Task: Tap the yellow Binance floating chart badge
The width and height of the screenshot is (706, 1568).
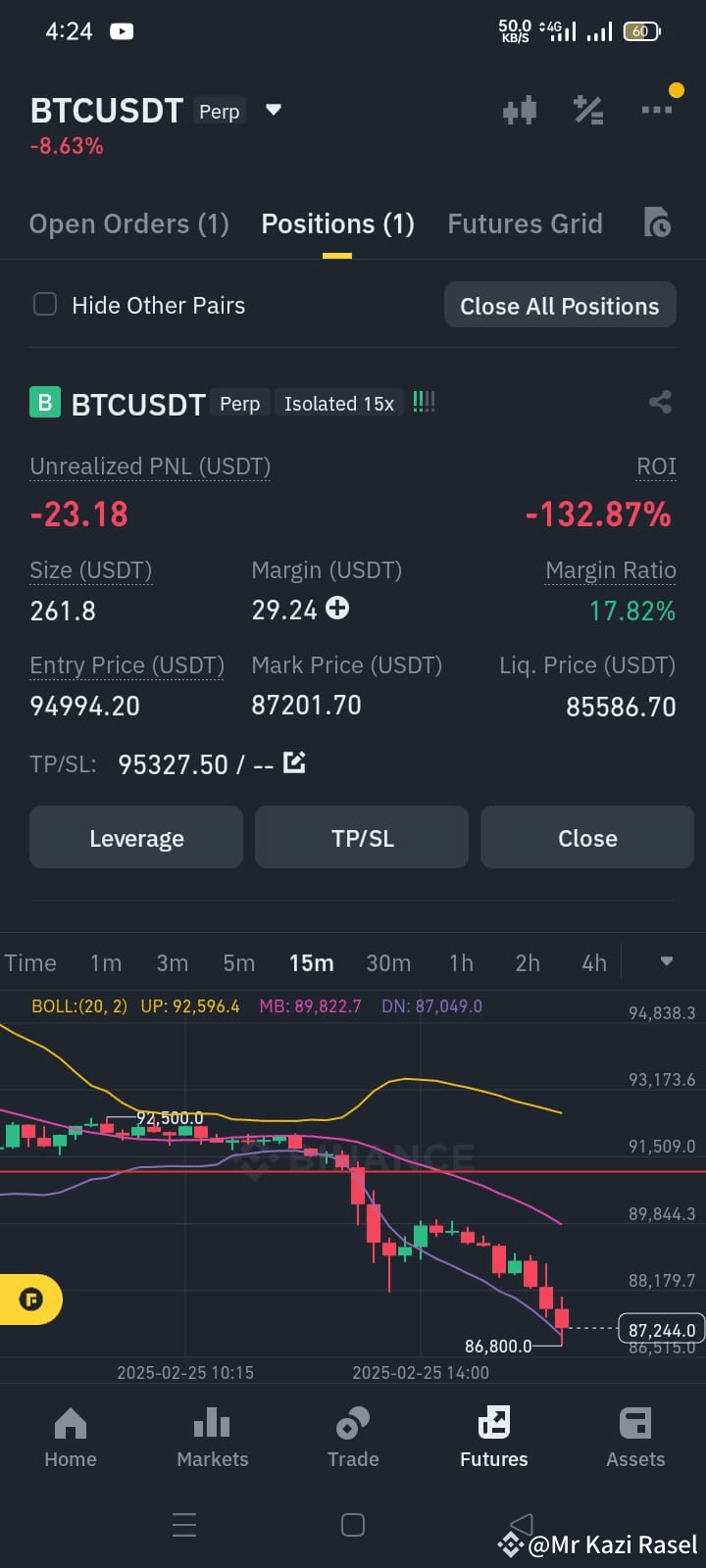Action: pyautogui.click(x=31, y=1298)
